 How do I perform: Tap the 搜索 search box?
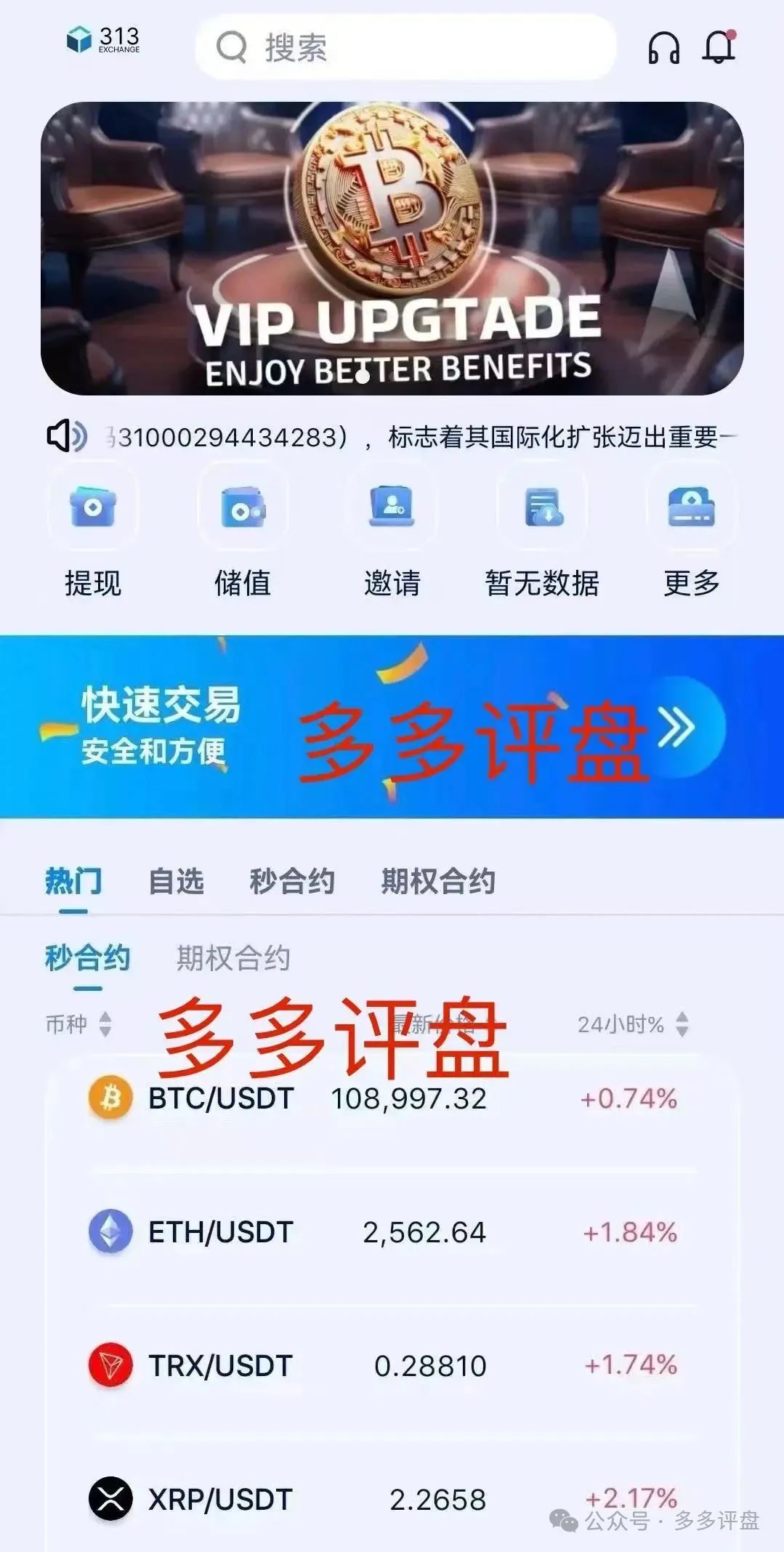pyautogui.click(x=404, y=48)
